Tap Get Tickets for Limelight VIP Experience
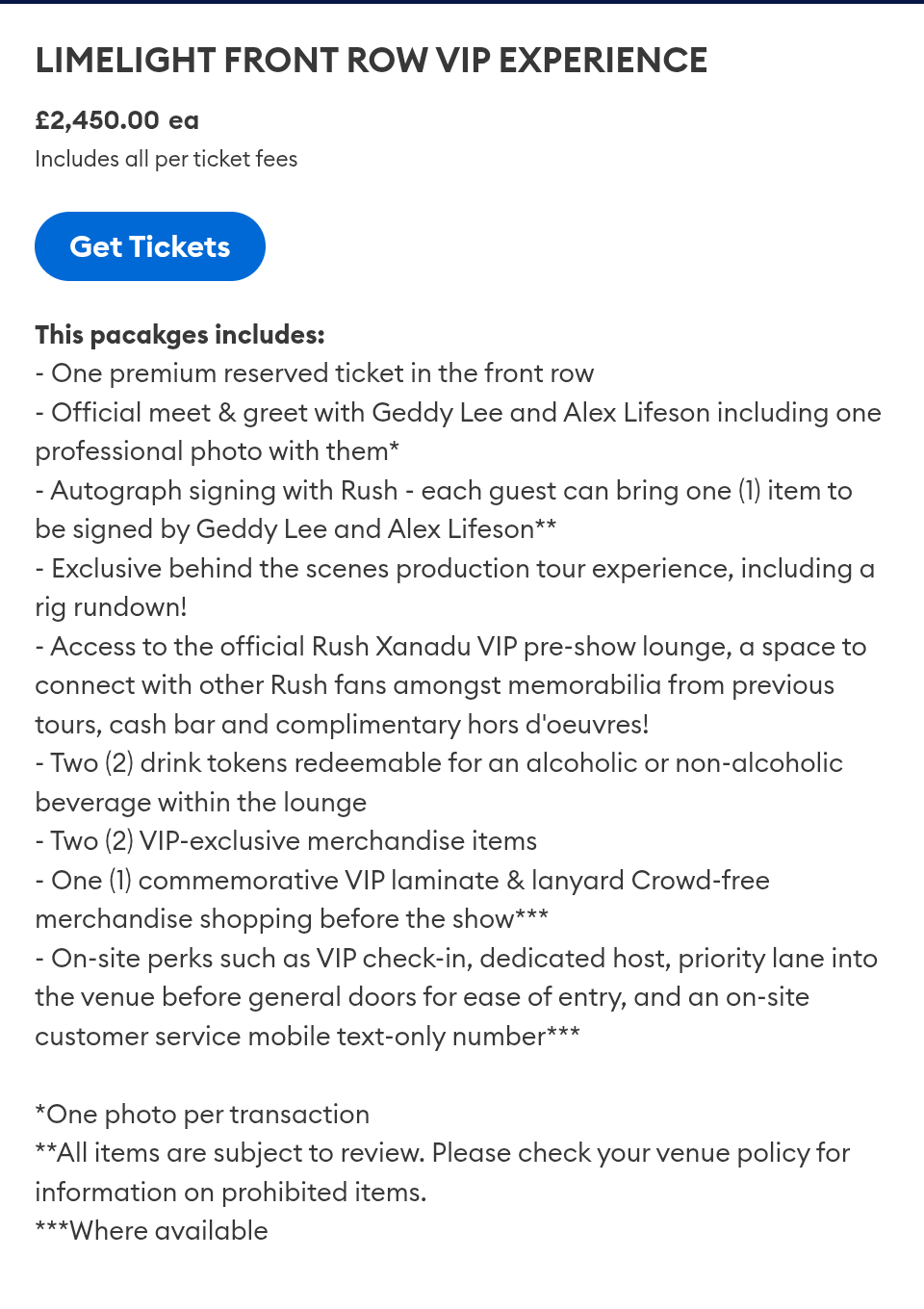This screenshot has width=924, height=1309. pos(150,246)
